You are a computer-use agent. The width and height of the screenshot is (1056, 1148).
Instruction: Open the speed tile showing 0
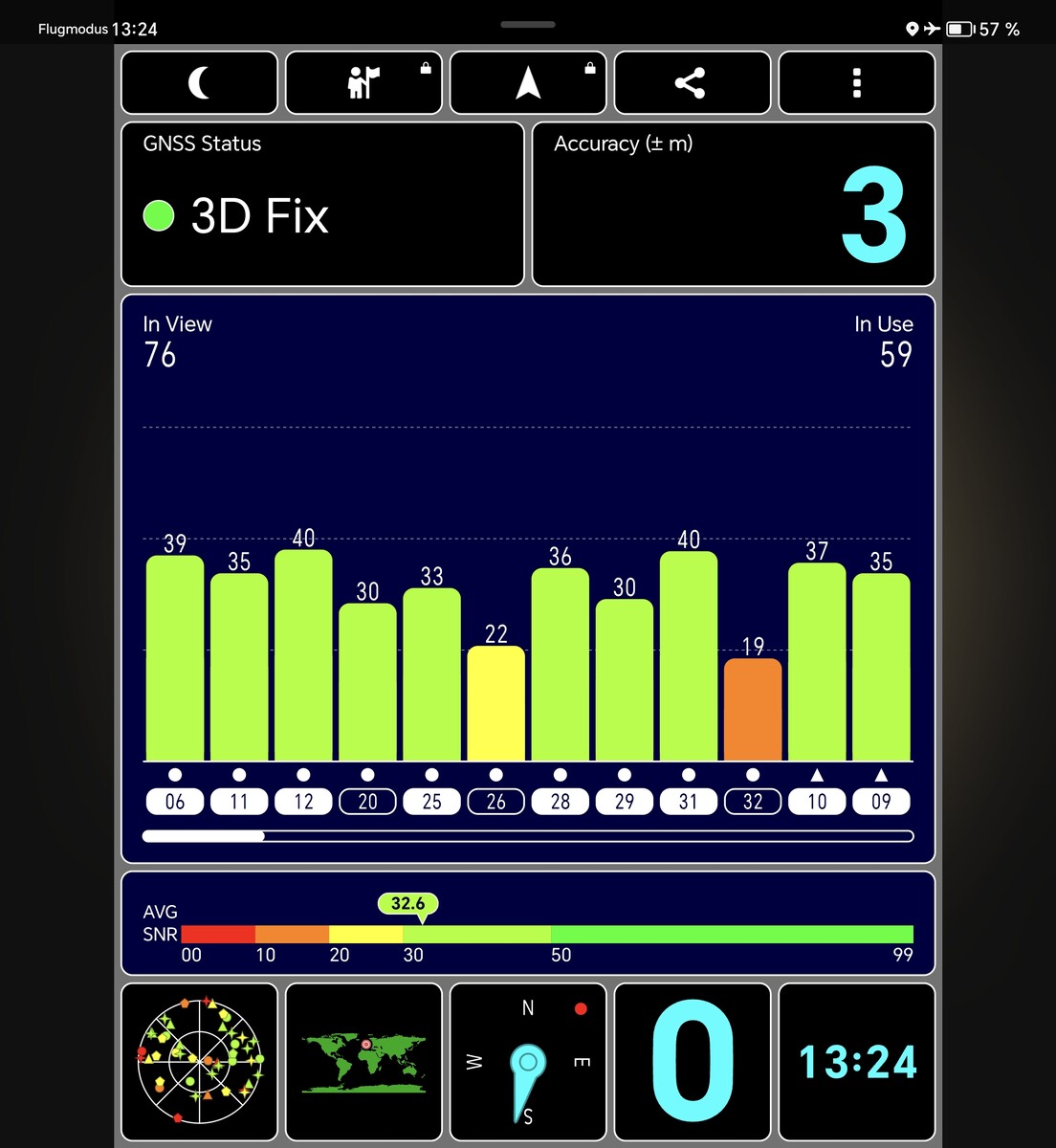click(692, 1062)
